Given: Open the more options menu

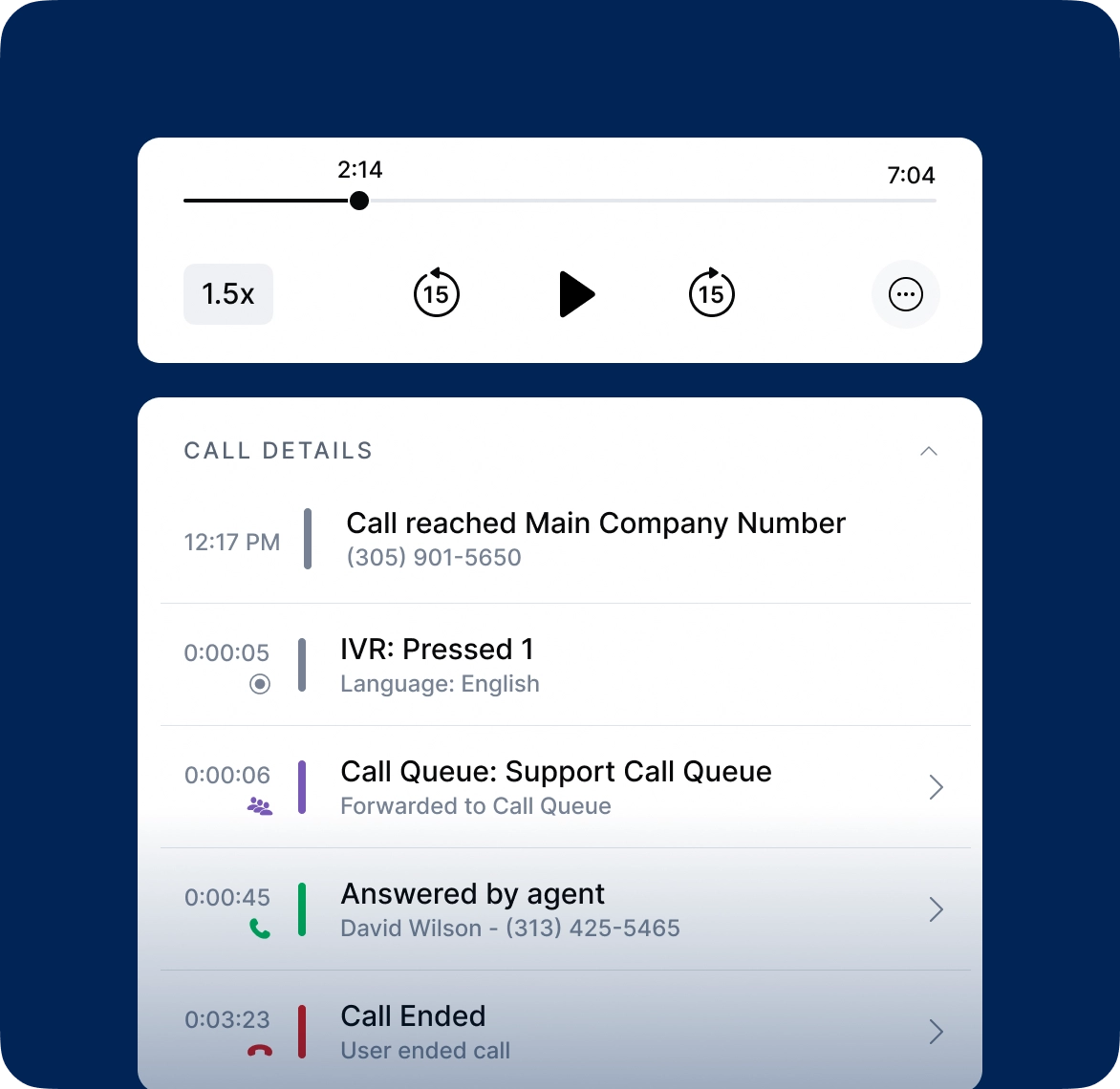Looking at the screenshot, I should point(905,294).
